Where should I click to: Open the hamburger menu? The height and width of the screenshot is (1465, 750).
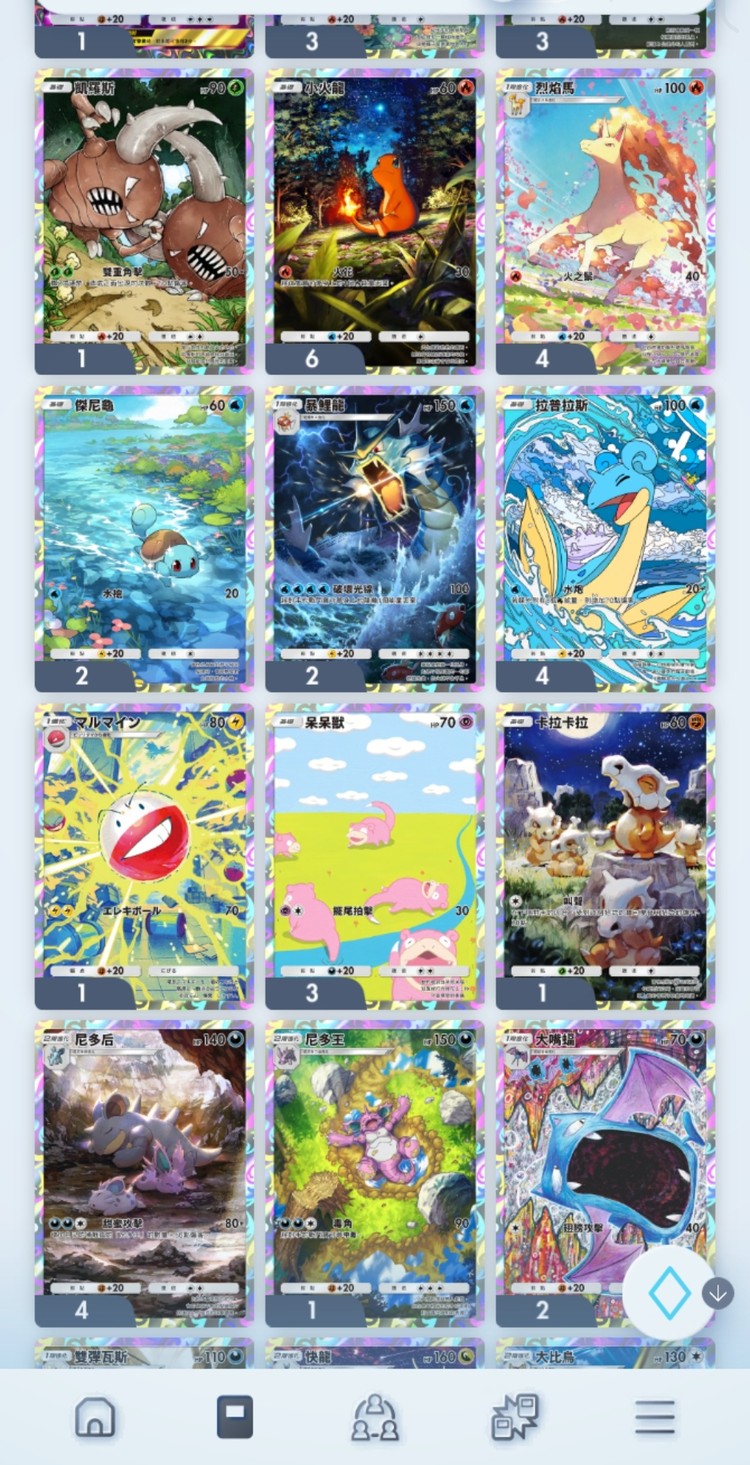[x=655, y=1416]
